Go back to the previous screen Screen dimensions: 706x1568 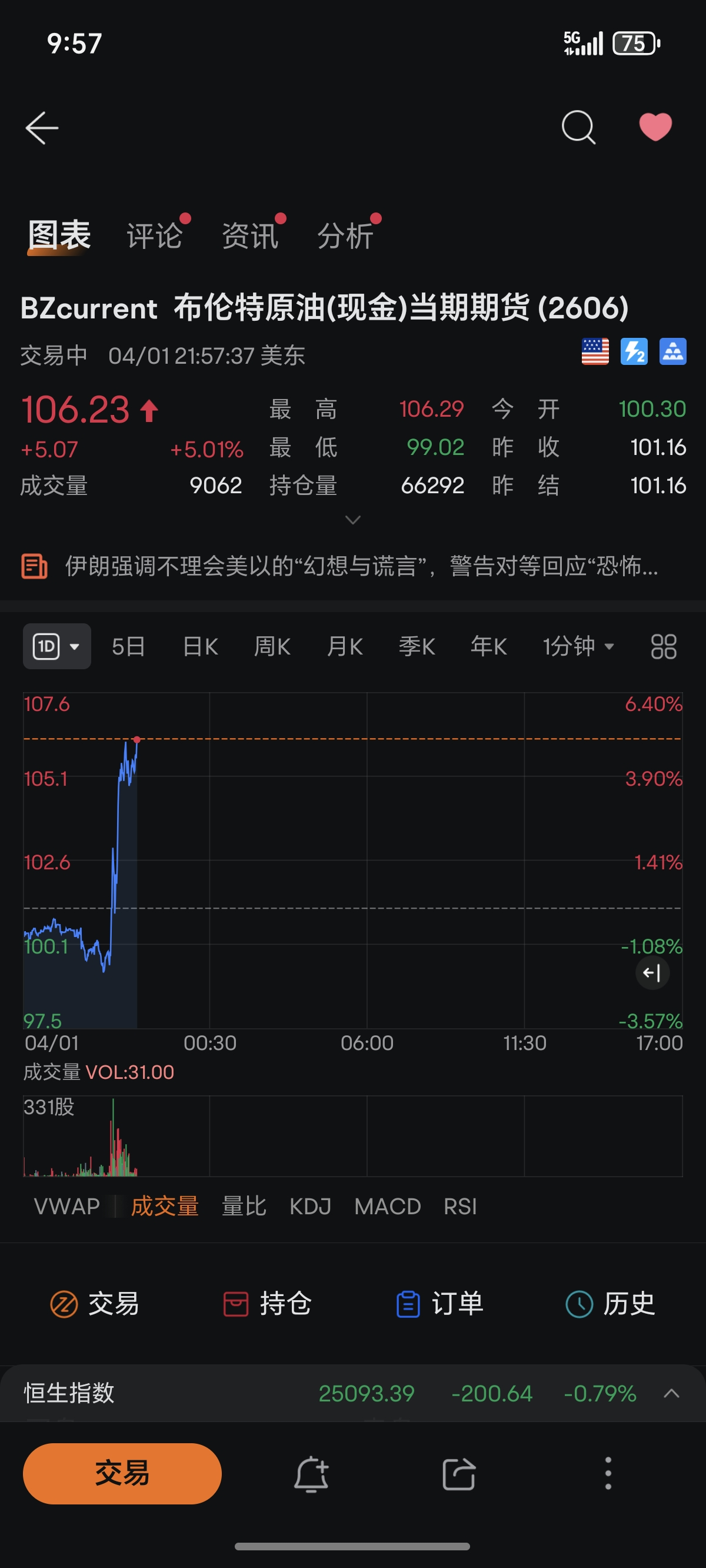(x=42, y=128)
